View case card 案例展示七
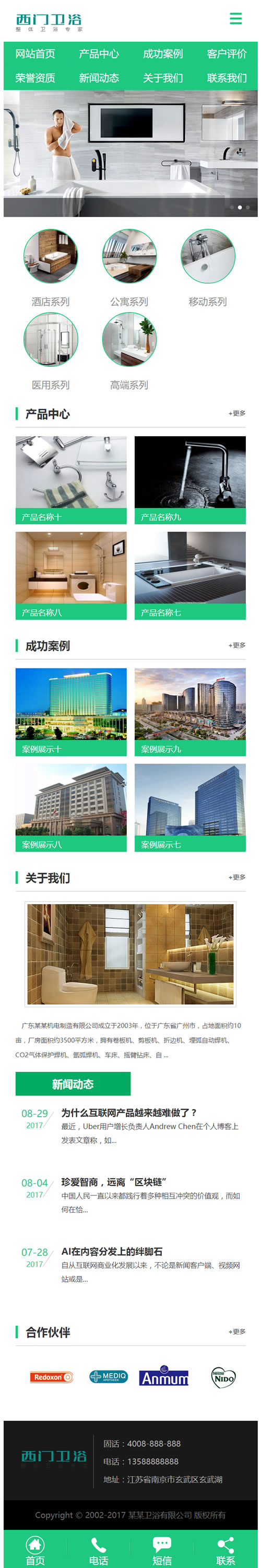Viewport: 261px width, 1568px height. (190, 807)
